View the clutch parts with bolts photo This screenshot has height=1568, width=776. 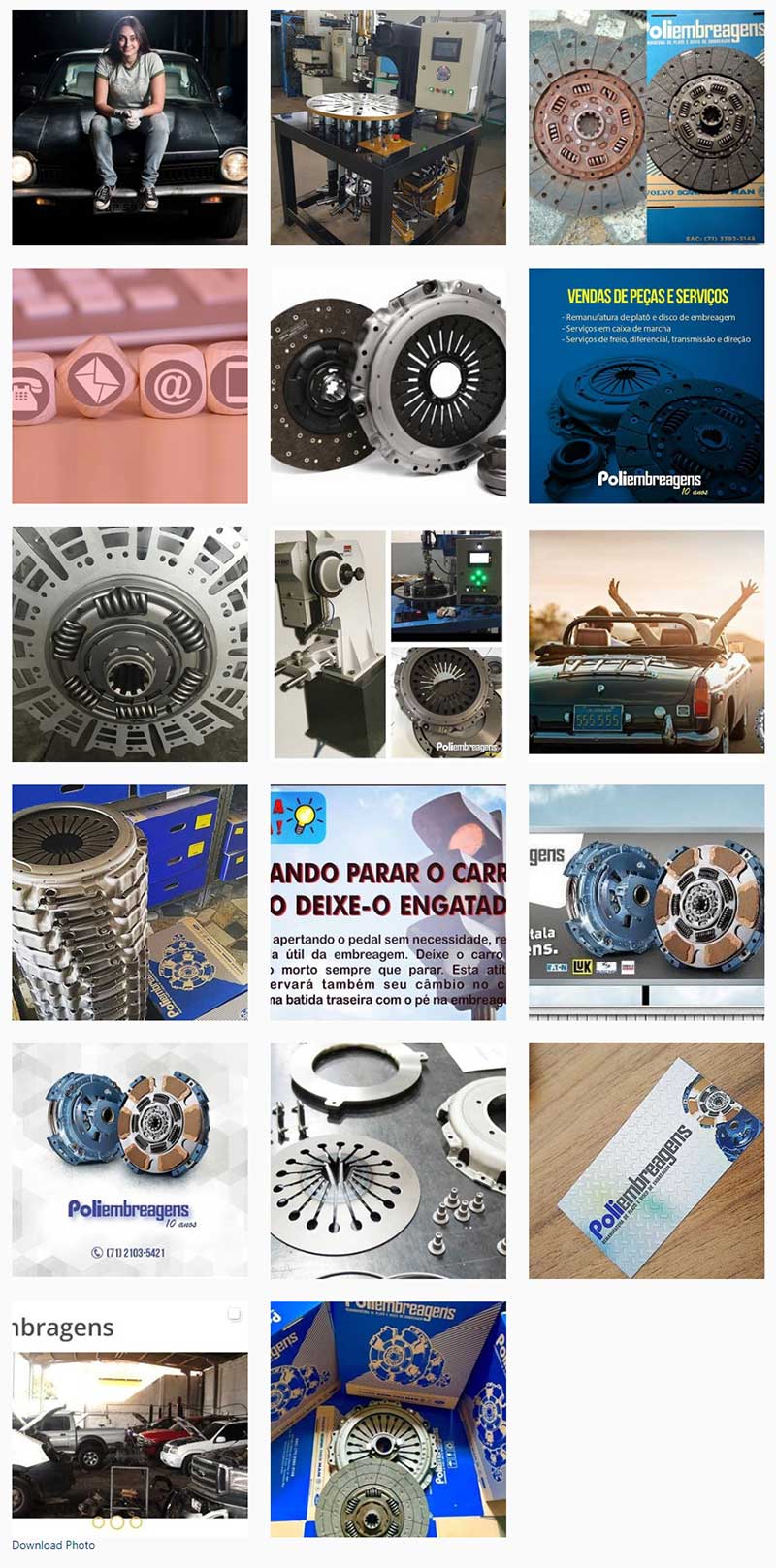[388, 1161]
